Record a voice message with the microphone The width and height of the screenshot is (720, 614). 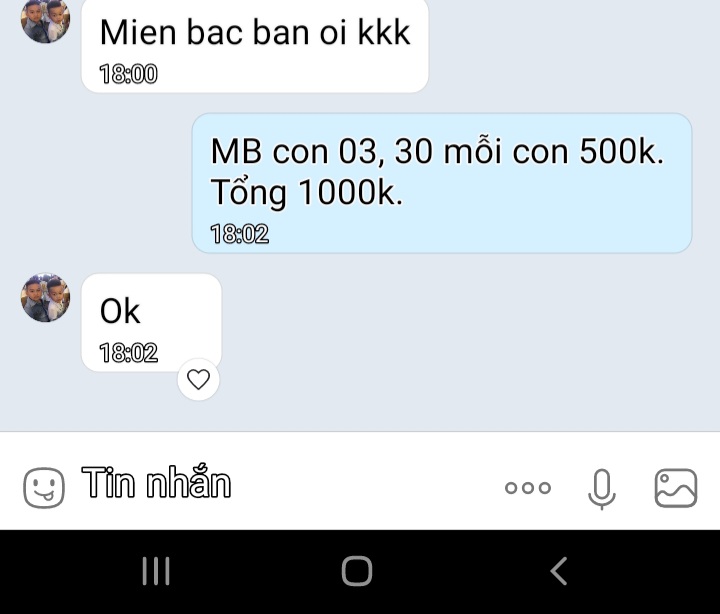602,489
